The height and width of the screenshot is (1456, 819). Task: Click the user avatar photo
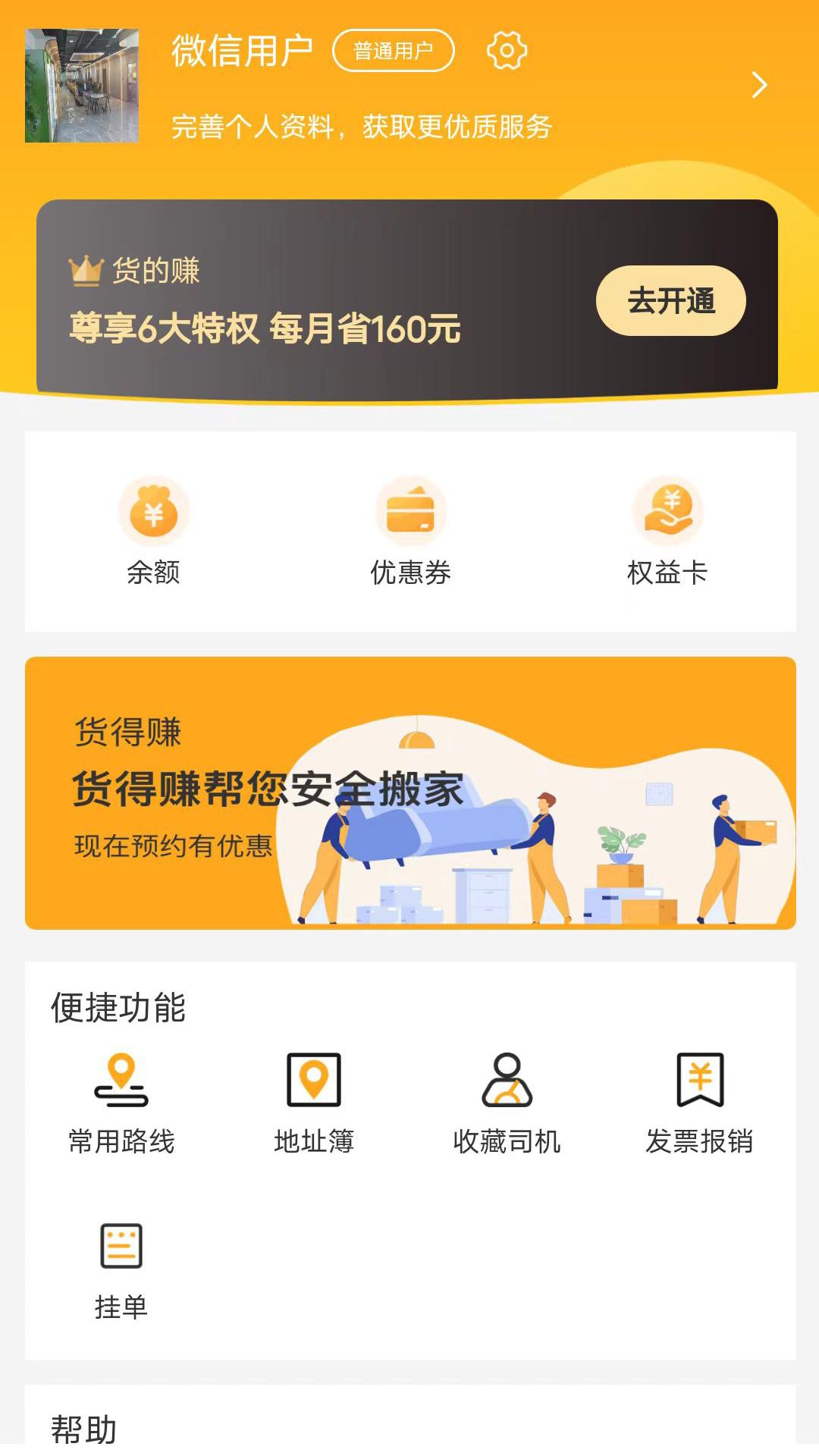(82, 86)
